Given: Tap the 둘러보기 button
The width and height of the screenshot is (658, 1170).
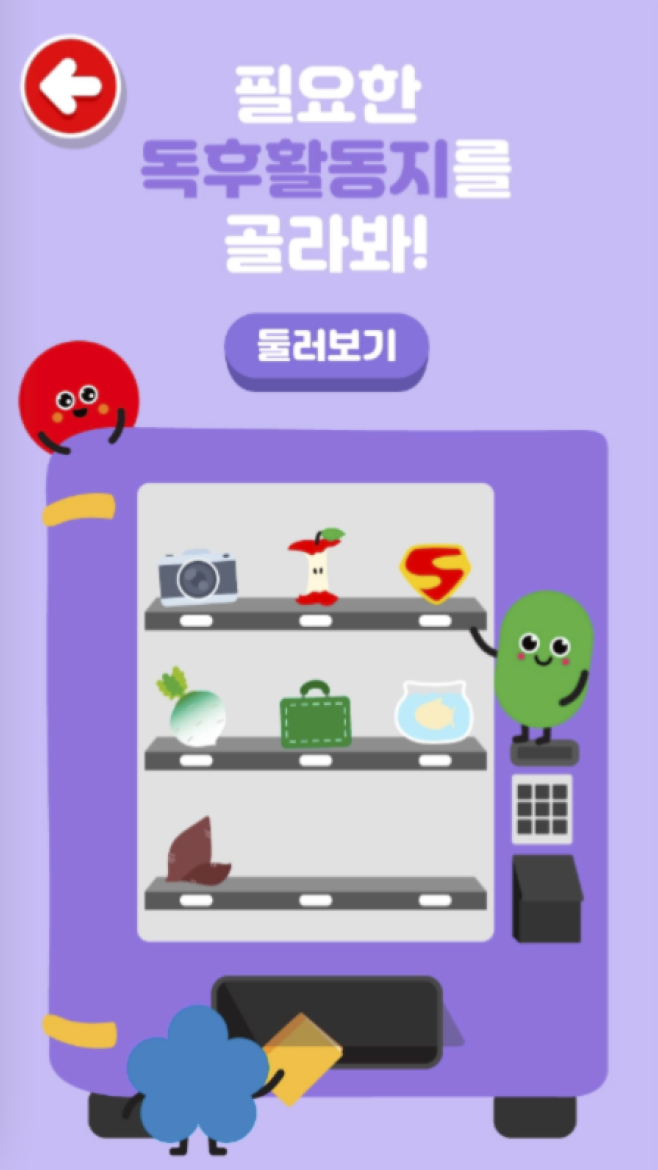Looking at the screenshot, I should pyautogui.click(x=327, y=346).
